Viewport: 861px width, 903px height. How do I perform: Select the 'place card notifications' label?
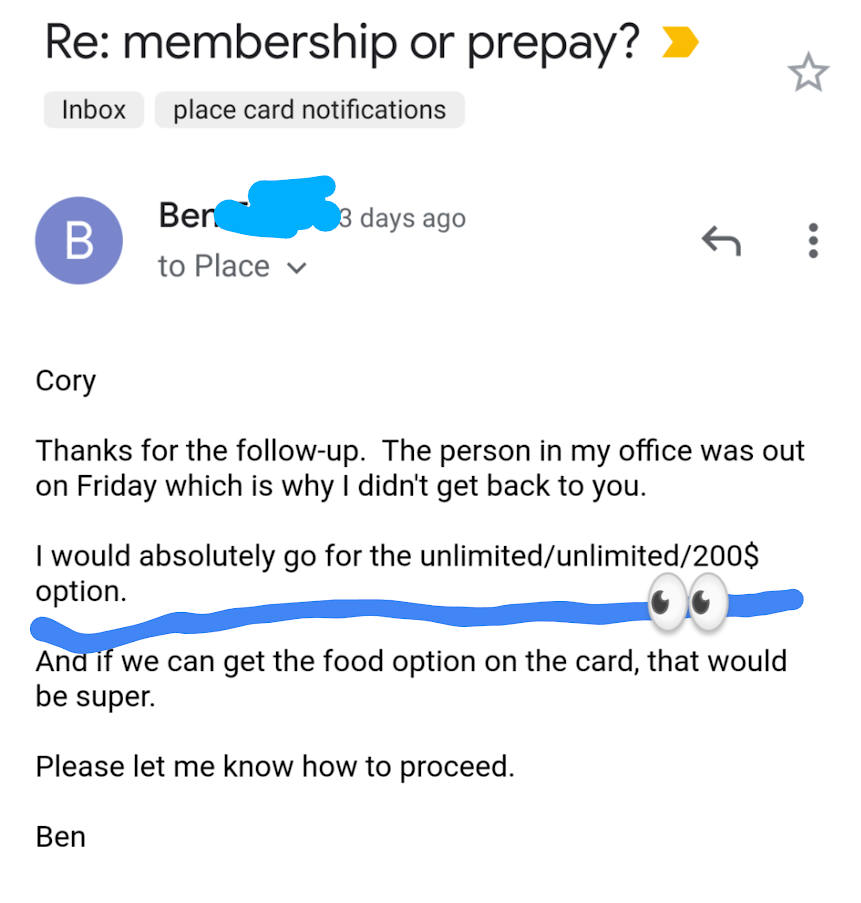tap(309, 110)
